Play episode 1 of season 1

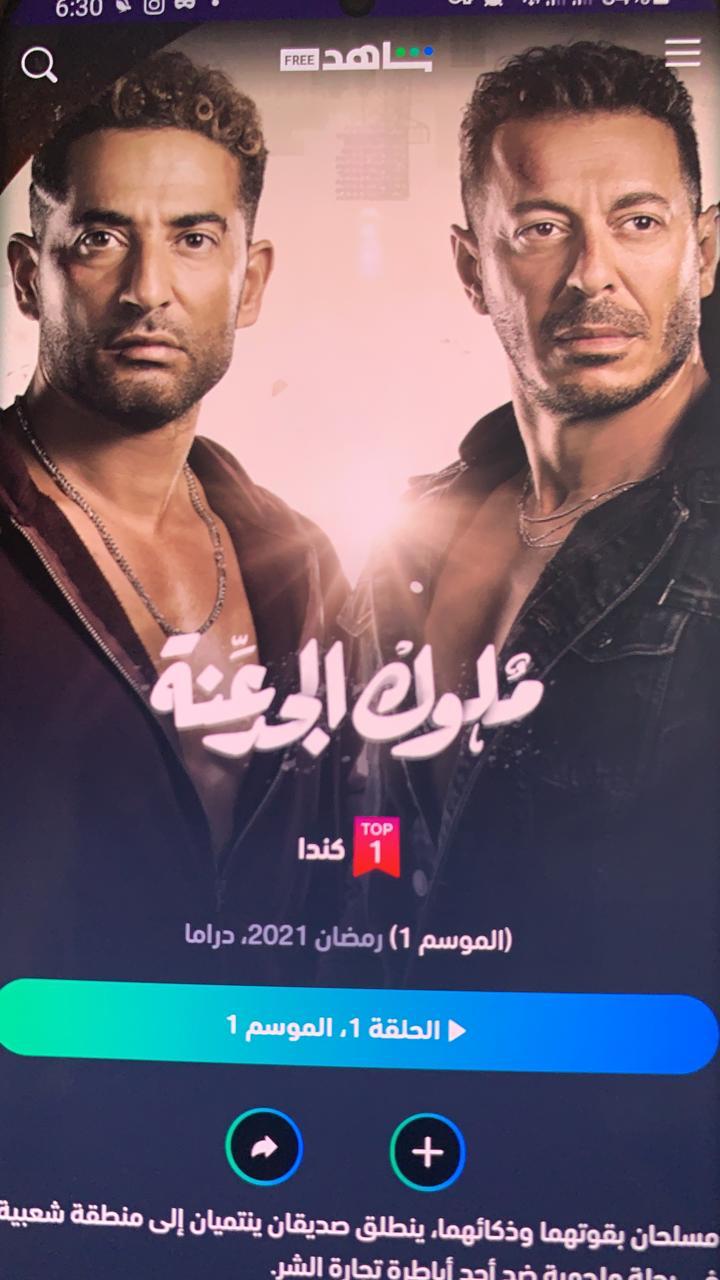click(358, 1030)
